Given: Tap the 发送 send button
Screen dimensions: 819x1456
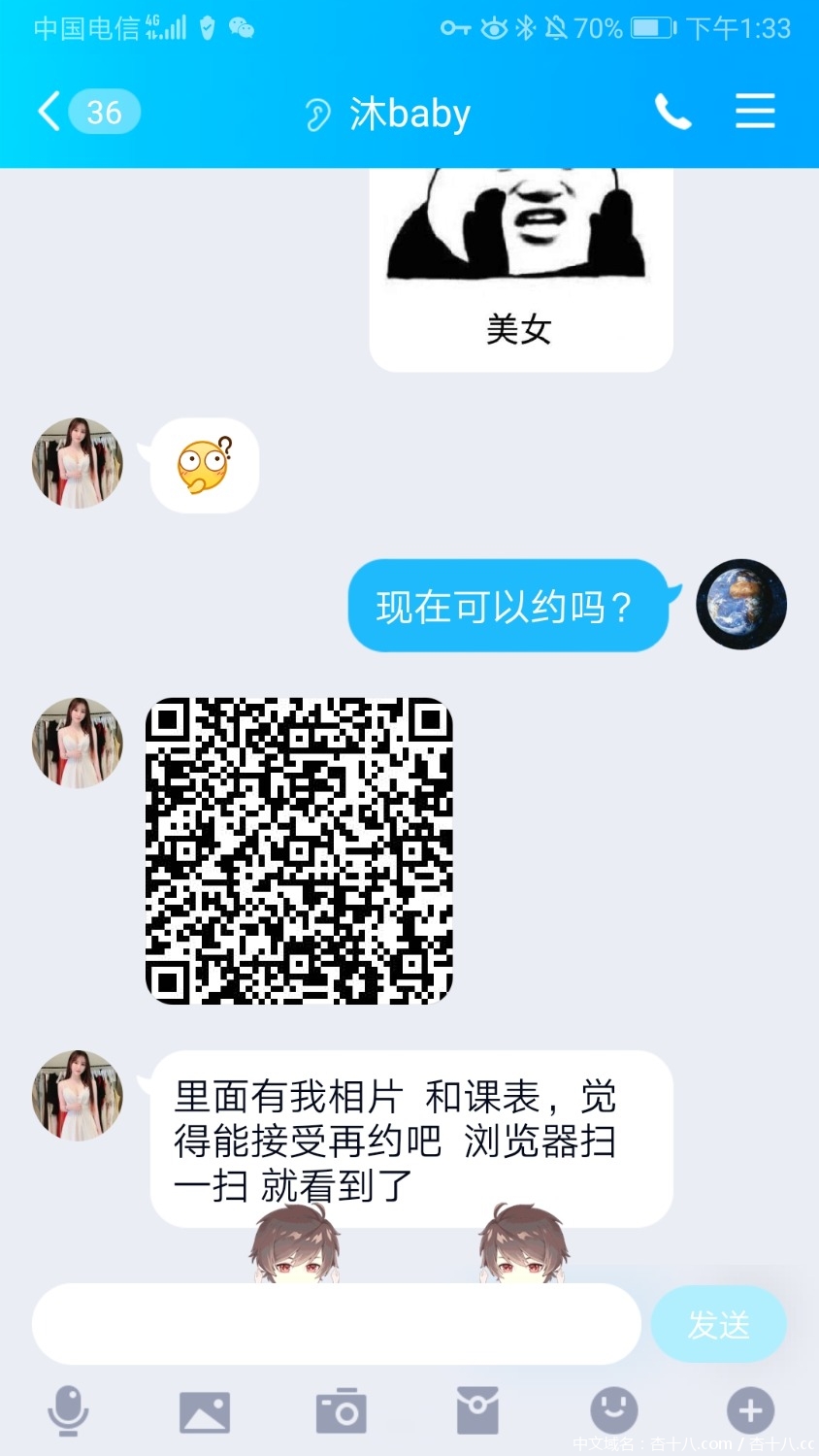Looking at the screenshot, I should (x=718, y=1324).
